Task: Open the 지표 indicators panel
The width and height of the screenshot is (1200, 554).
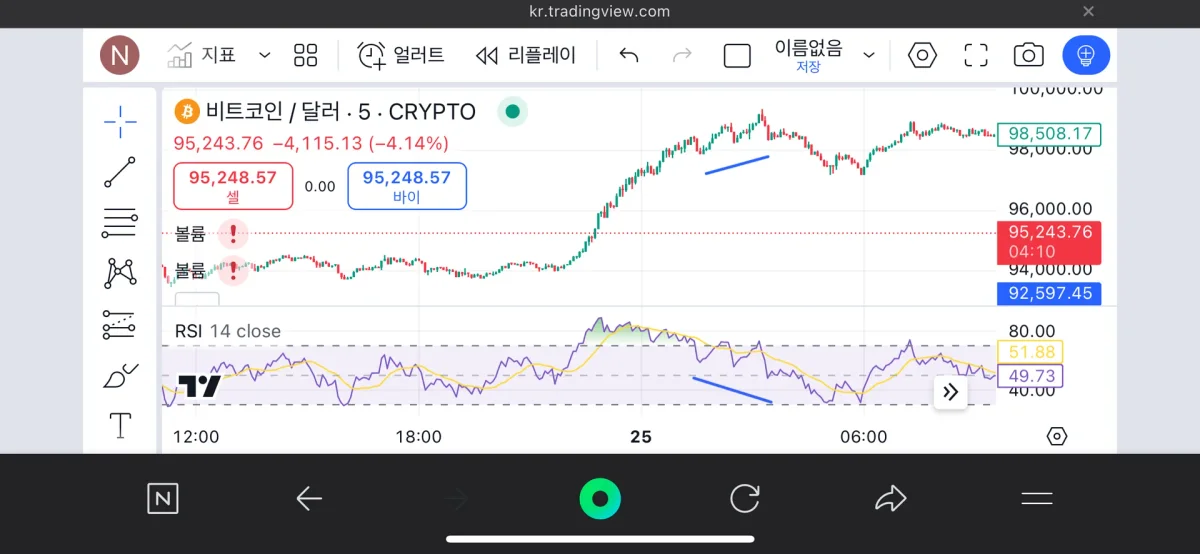Action: point(203,55)
